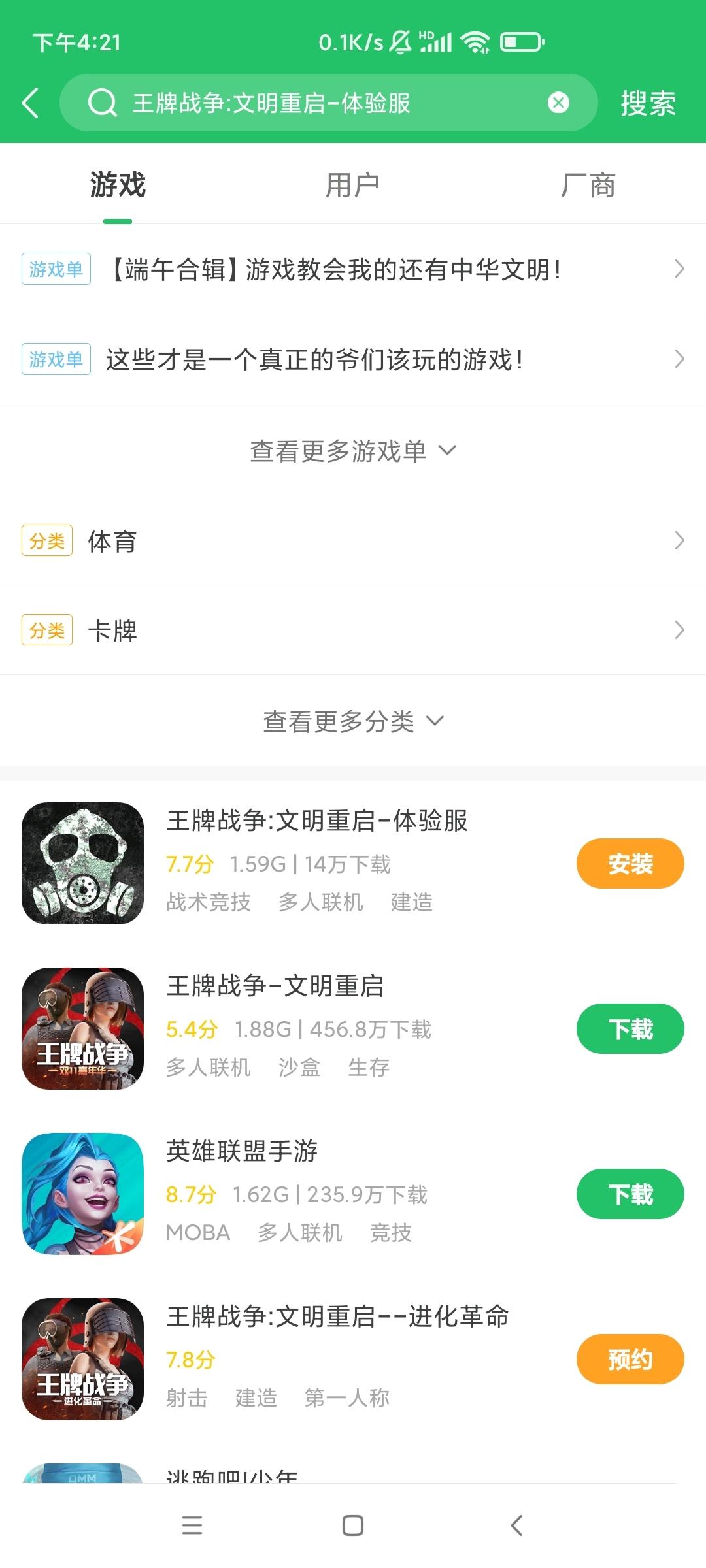This screenshot has height=1568, width=706.
Task: Download 王牌战争-文明重启
Action: pos(630,1028)
